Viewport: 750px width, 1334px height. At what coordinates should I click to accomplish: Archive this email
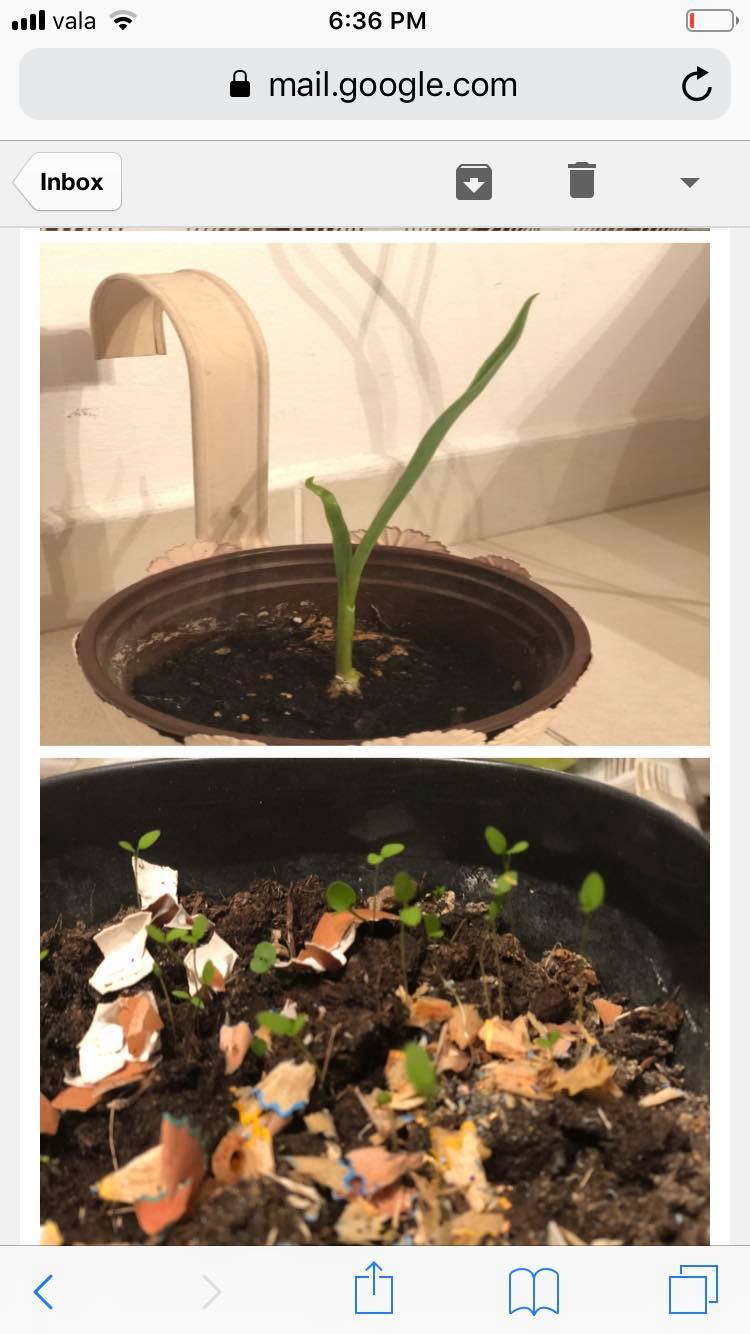[474, 182]
